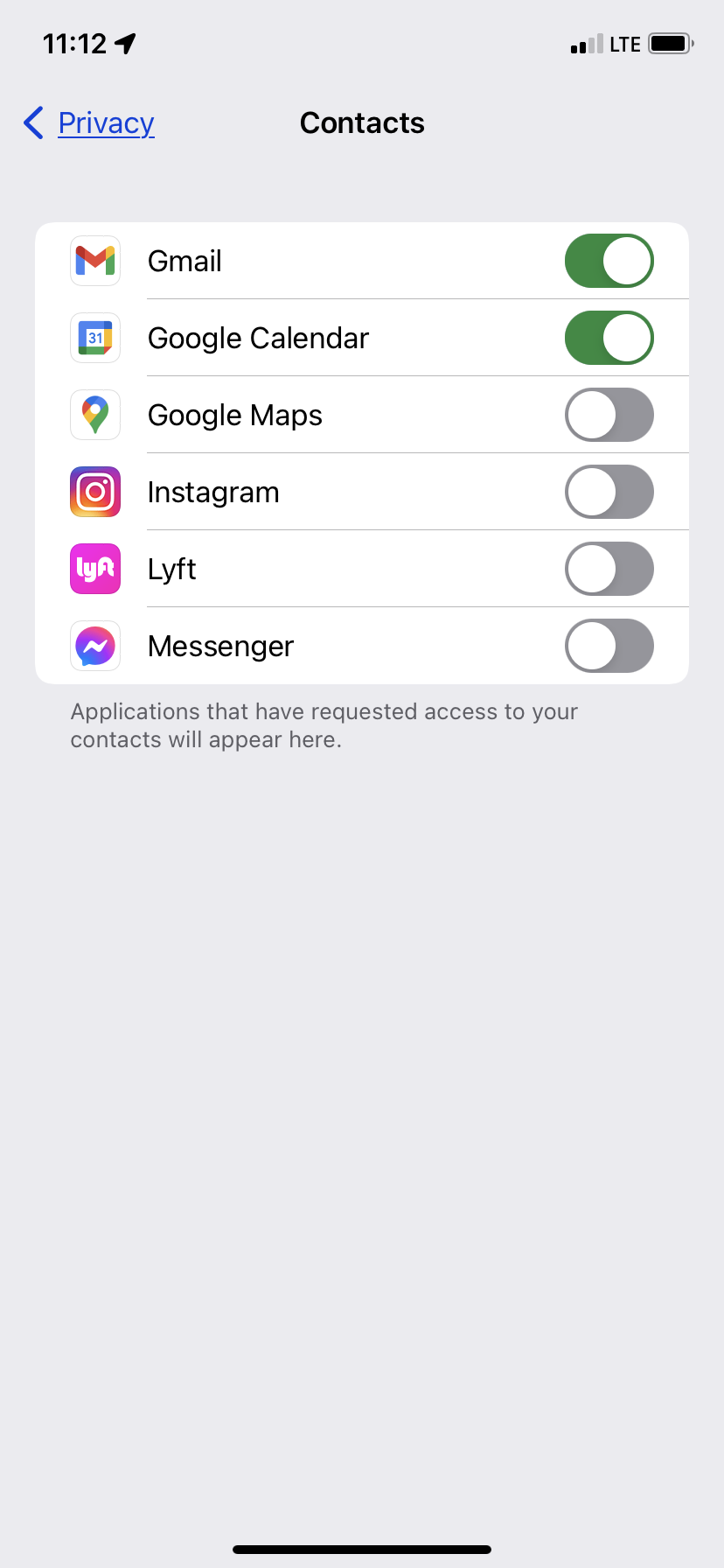The image size is (724, 1568).
Task: Enable contacts access for Google Maps
Action: tap(609, 415)
